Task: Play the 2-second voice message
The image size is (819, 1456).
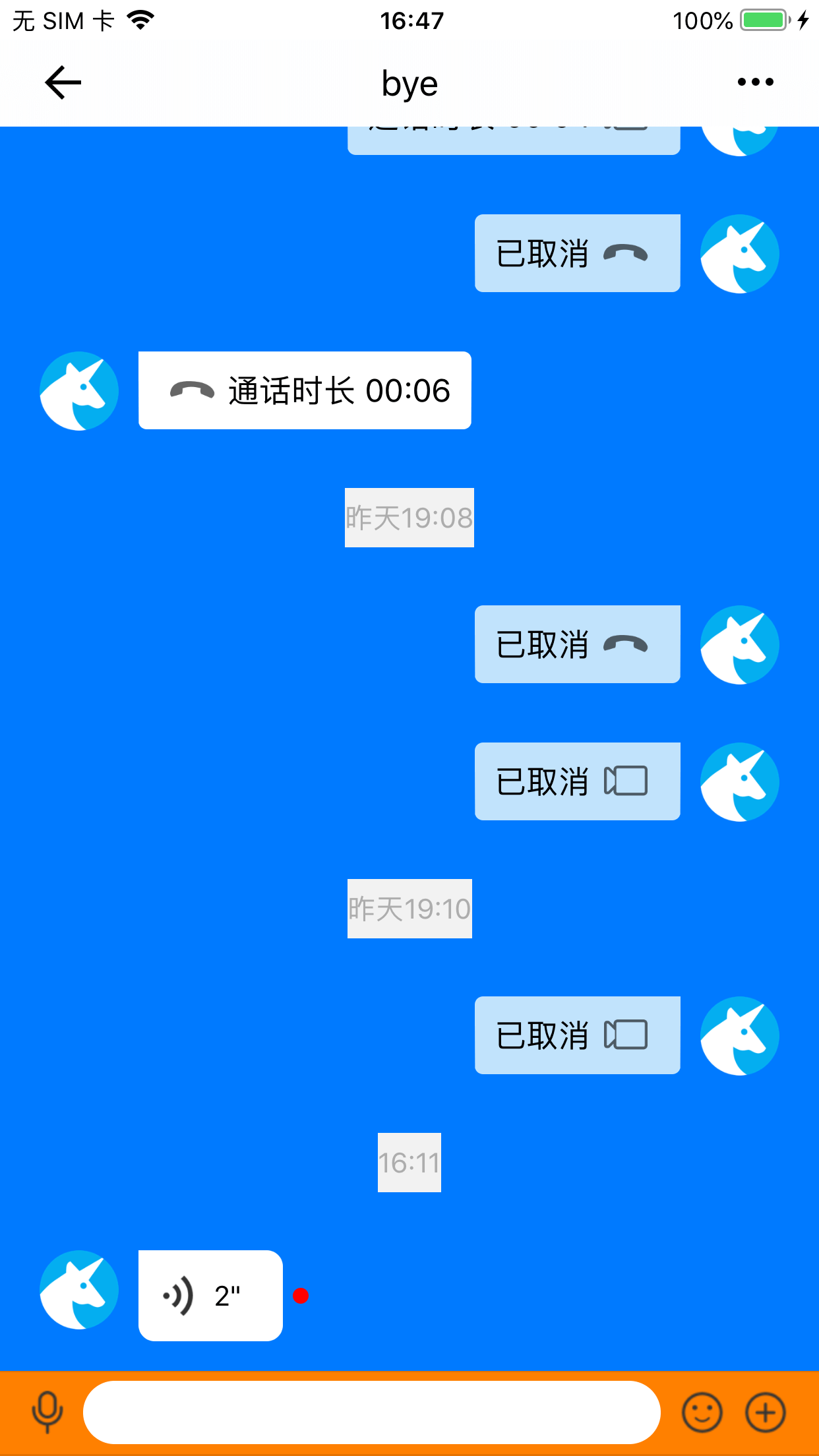Action: pos(210,1295)
